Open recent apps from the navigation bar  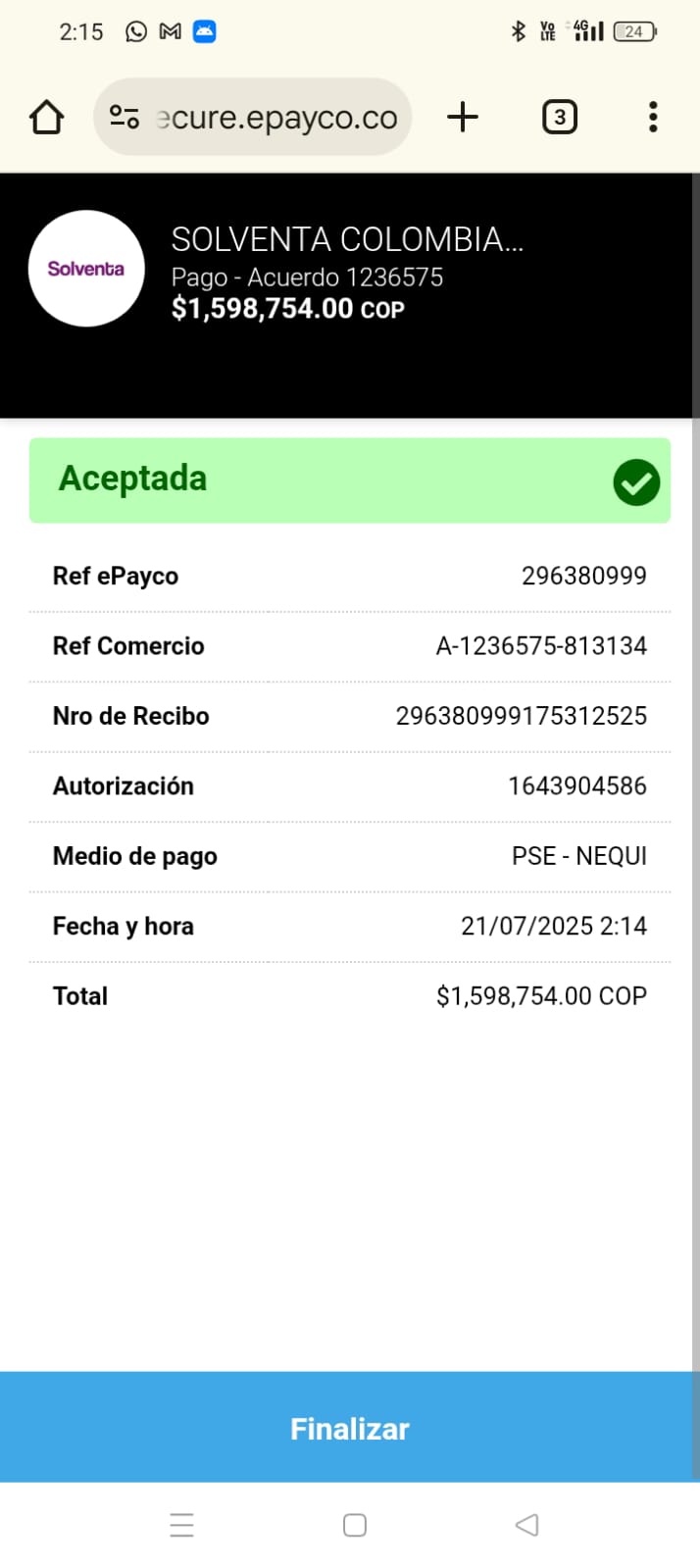pos(182,1525)
